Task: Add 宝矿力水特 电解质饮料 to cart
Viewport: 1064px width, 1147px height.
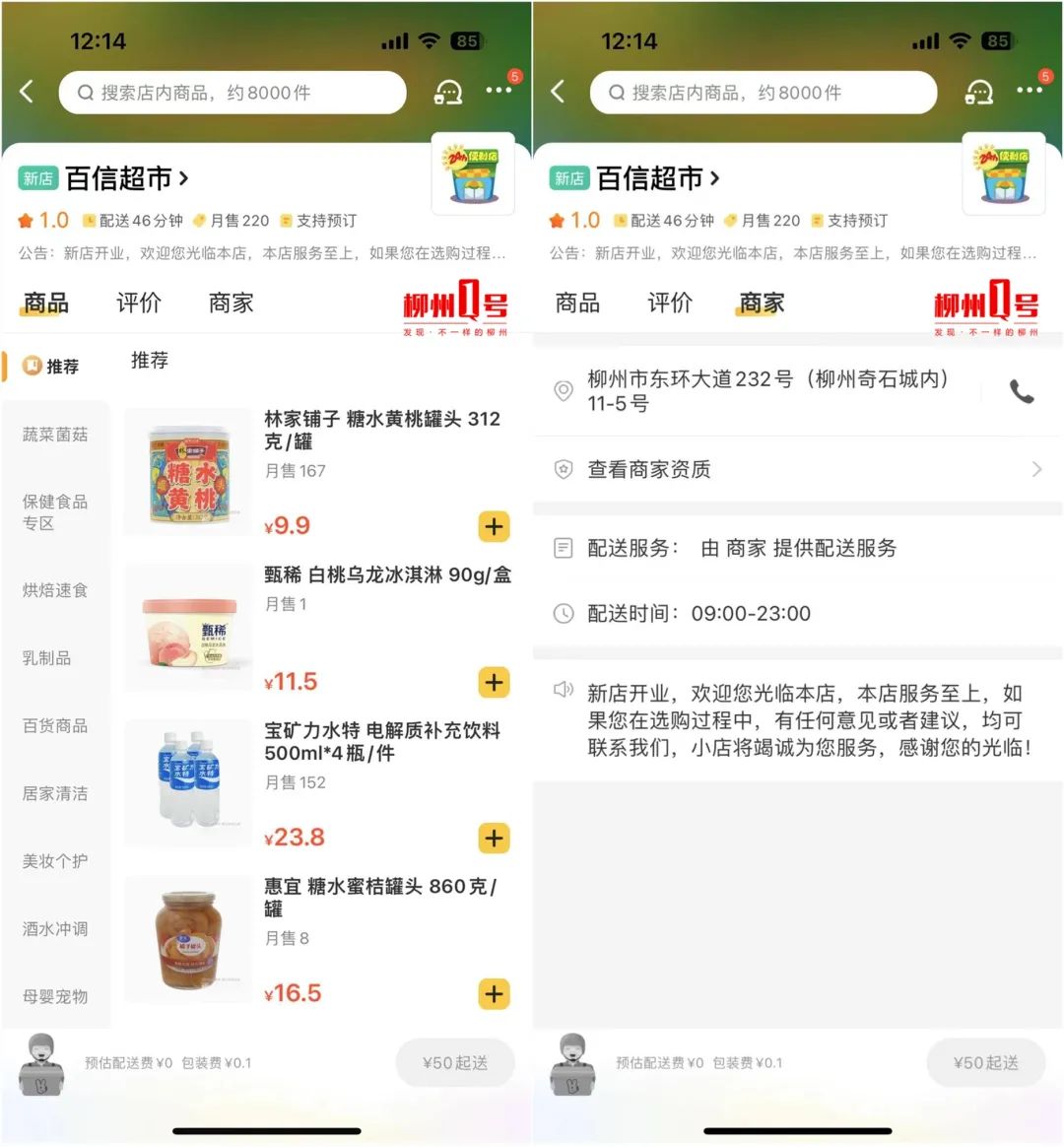Action: 494,839
